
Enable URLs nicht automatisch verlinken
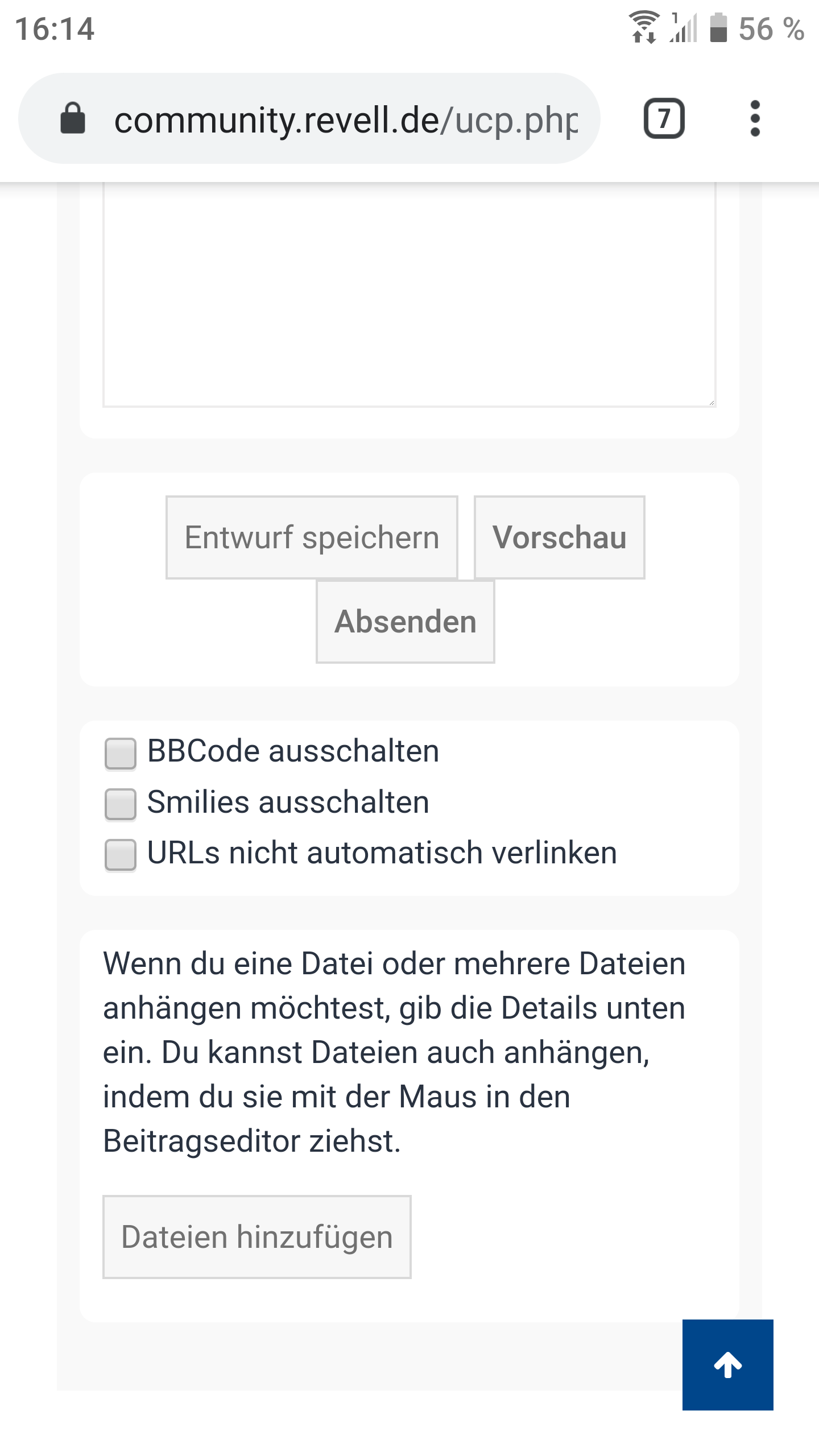(121, 854)
